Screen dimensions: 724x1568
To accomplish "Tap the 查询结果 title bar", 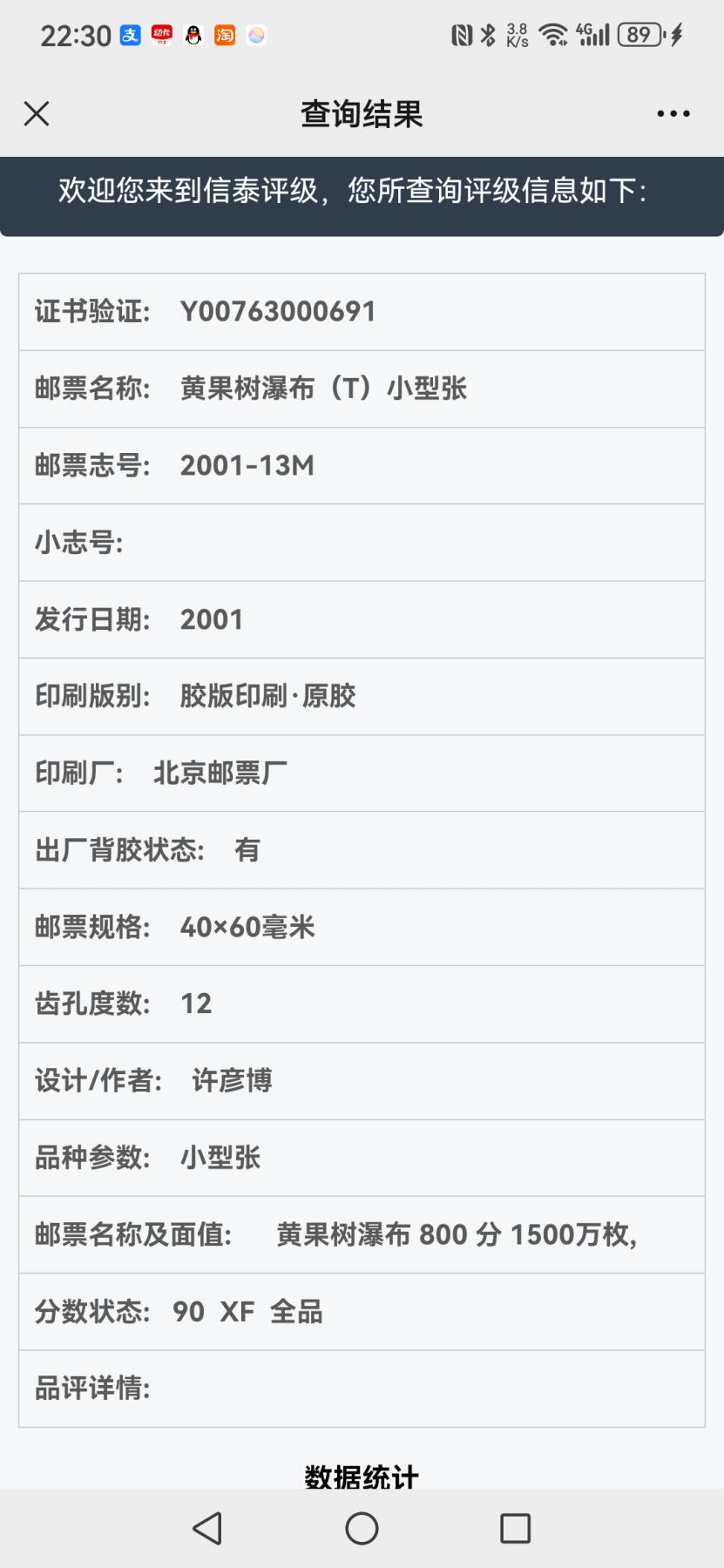I will pyautogui.click(x=361, y=113).
